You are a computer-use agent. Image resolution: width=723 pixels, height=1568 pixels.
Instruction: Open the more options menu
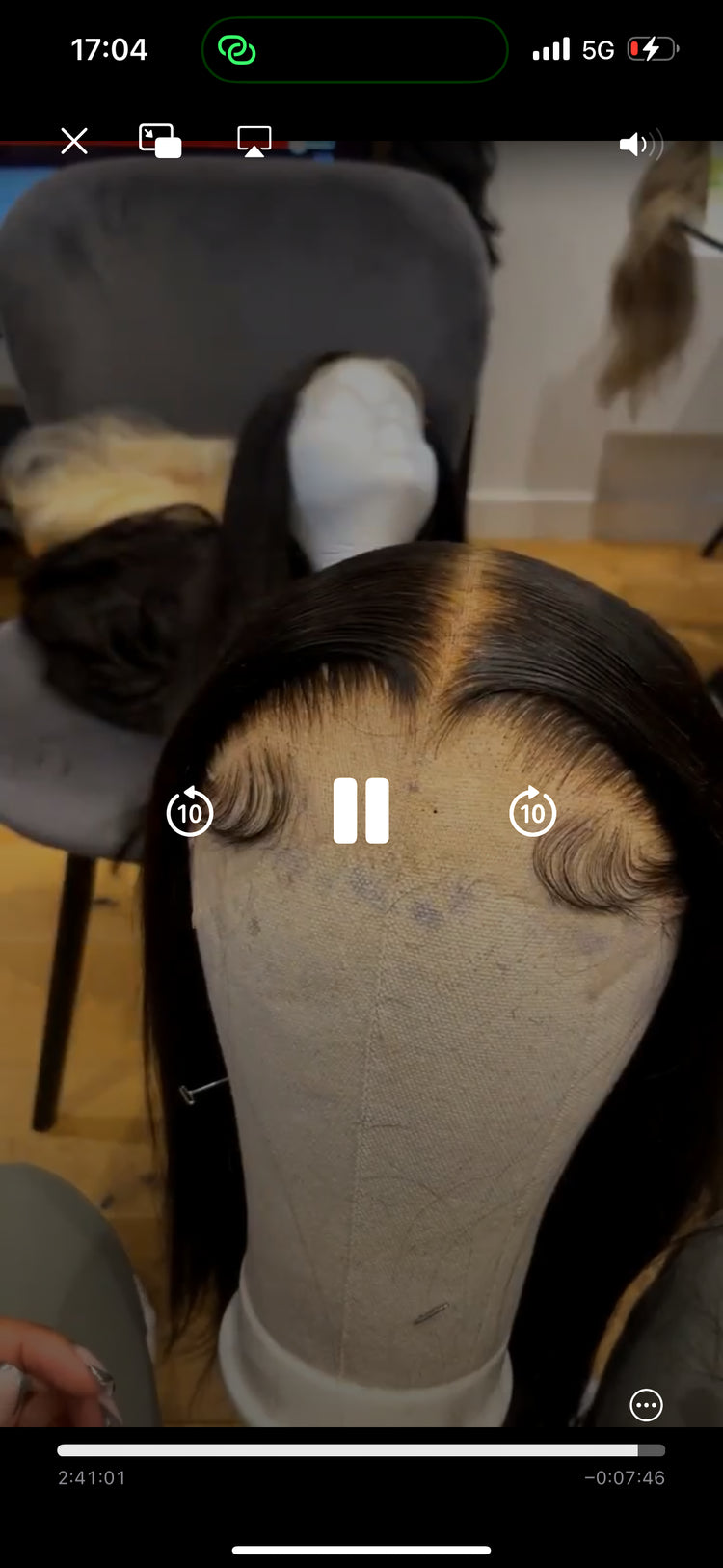click(646, 1405)
